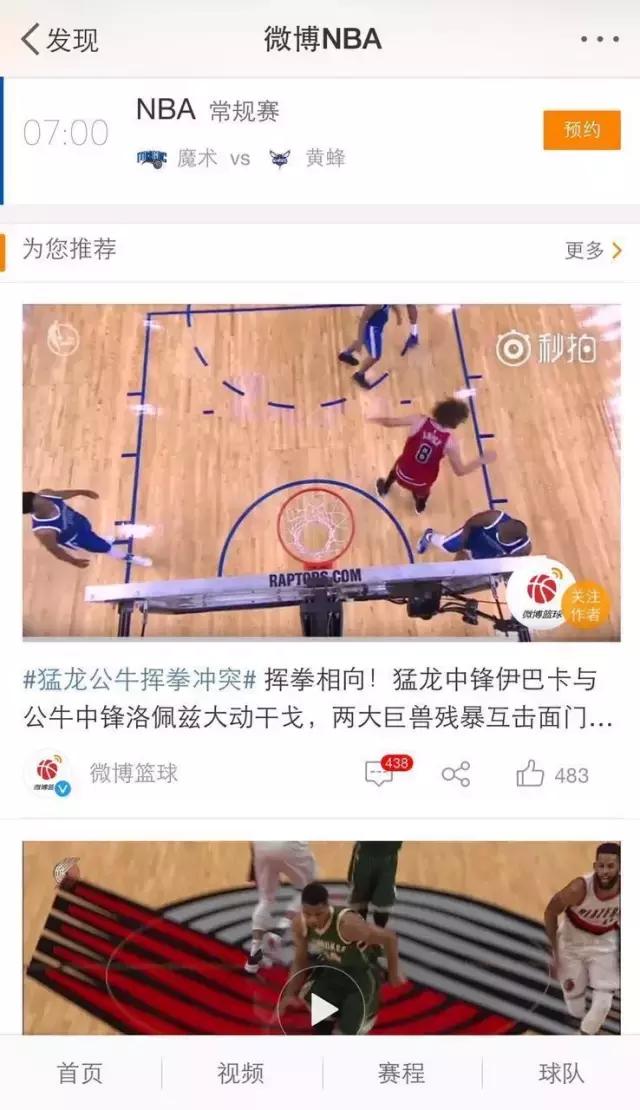
Task: Tap the orange 预约 button
Action: [x=581, y=130]
